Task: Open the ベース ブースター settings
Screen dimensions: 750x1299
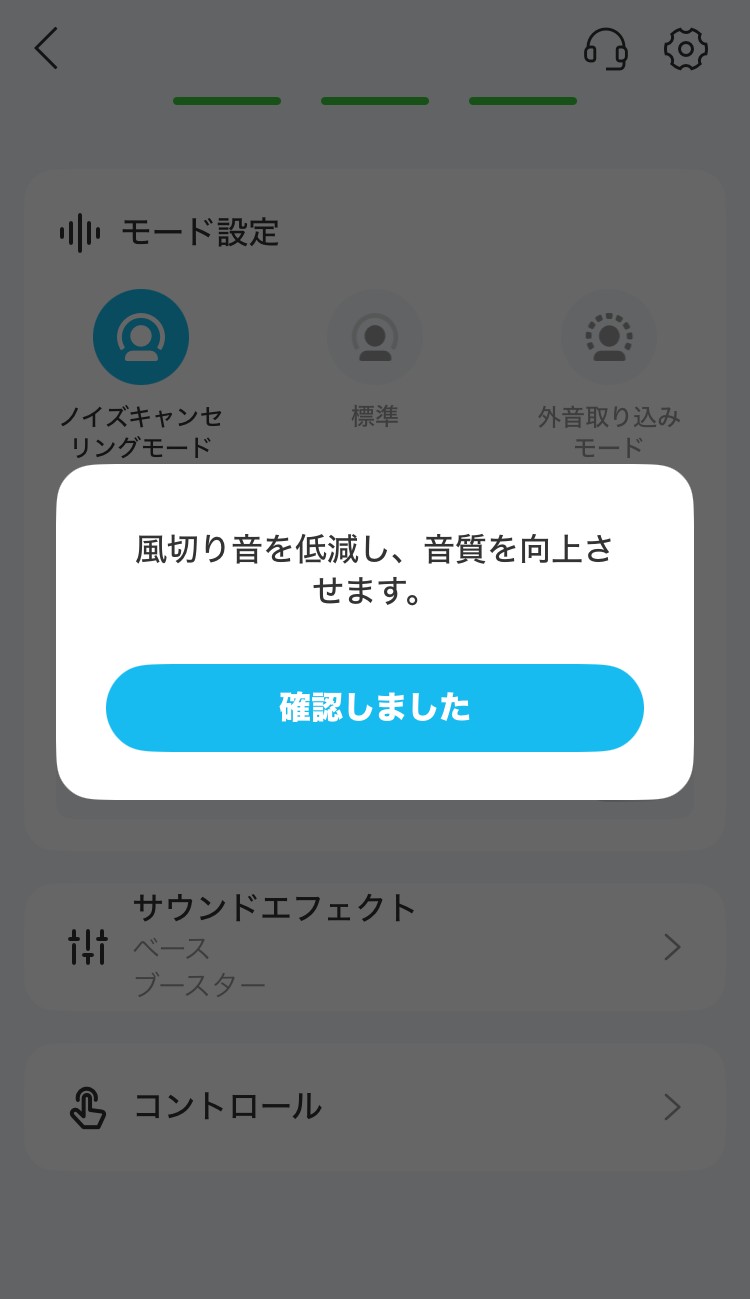Action: coord(375,945)
